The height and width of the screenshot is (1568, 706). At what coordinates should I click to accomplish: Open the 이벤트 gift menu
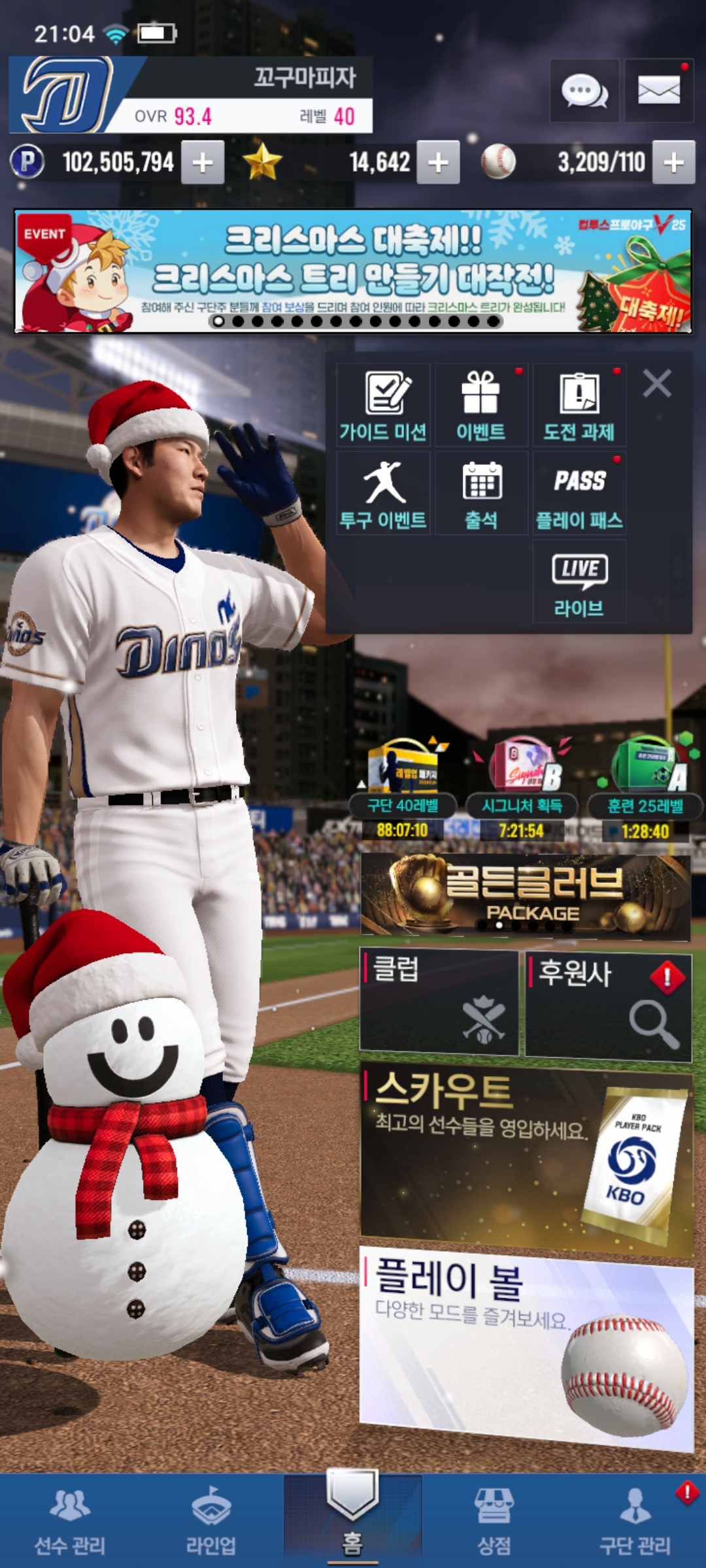(x=481, y=406)
